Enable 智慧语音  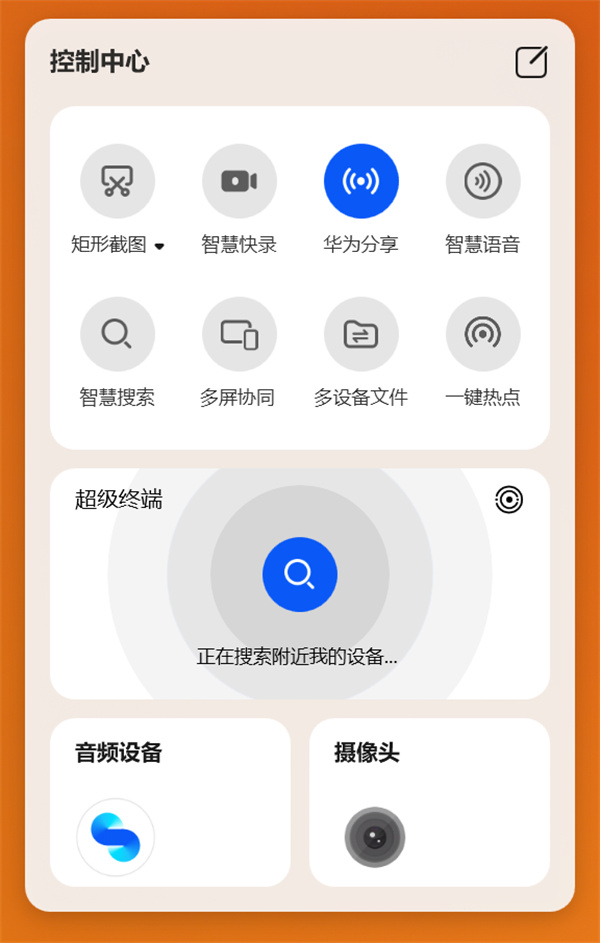point(483,181)
